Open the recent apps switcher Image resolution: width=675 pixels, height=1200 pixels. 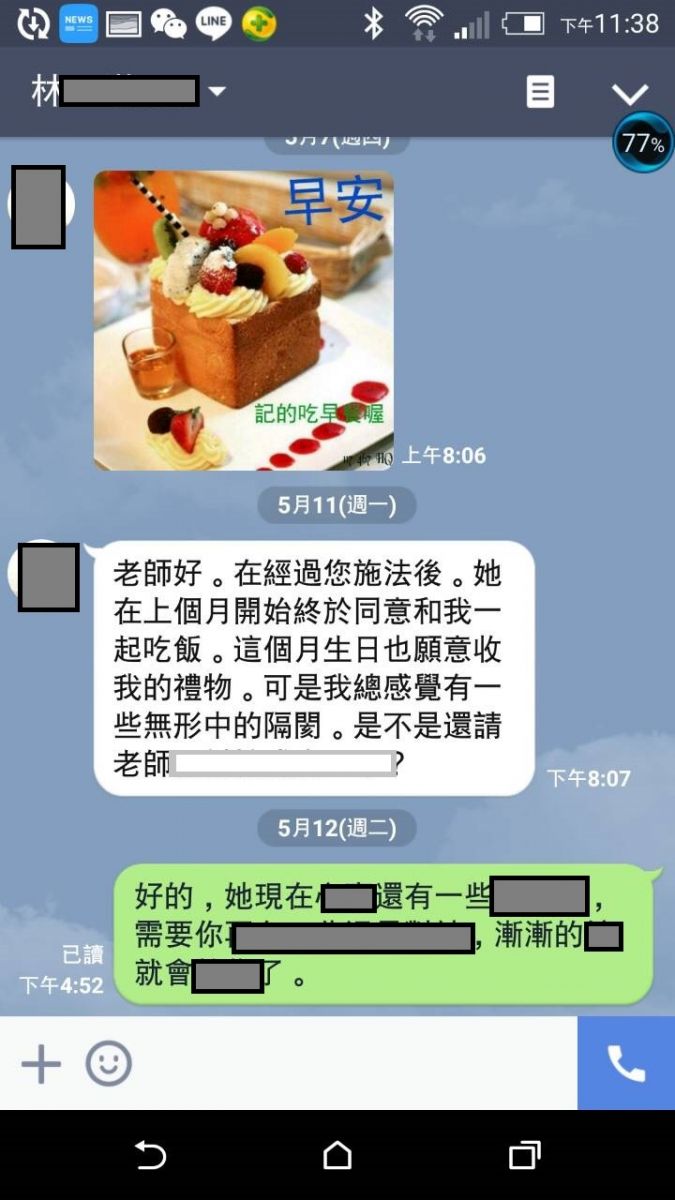point(524,1156)
